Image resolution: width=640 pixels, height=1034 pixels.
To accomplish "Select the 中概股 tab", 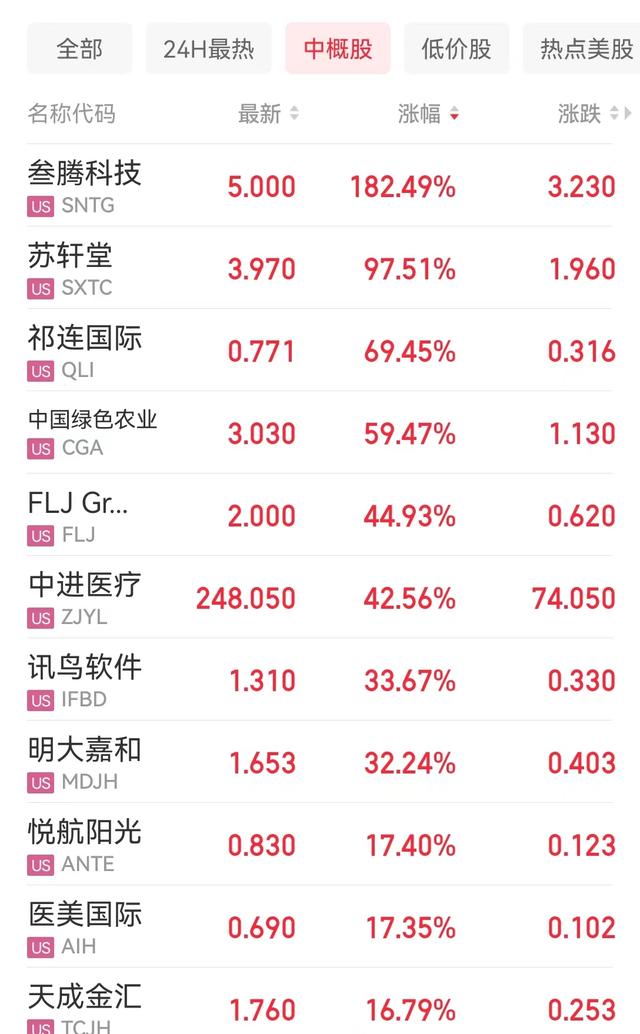I will pyautogui.click(x=337, y=49).
